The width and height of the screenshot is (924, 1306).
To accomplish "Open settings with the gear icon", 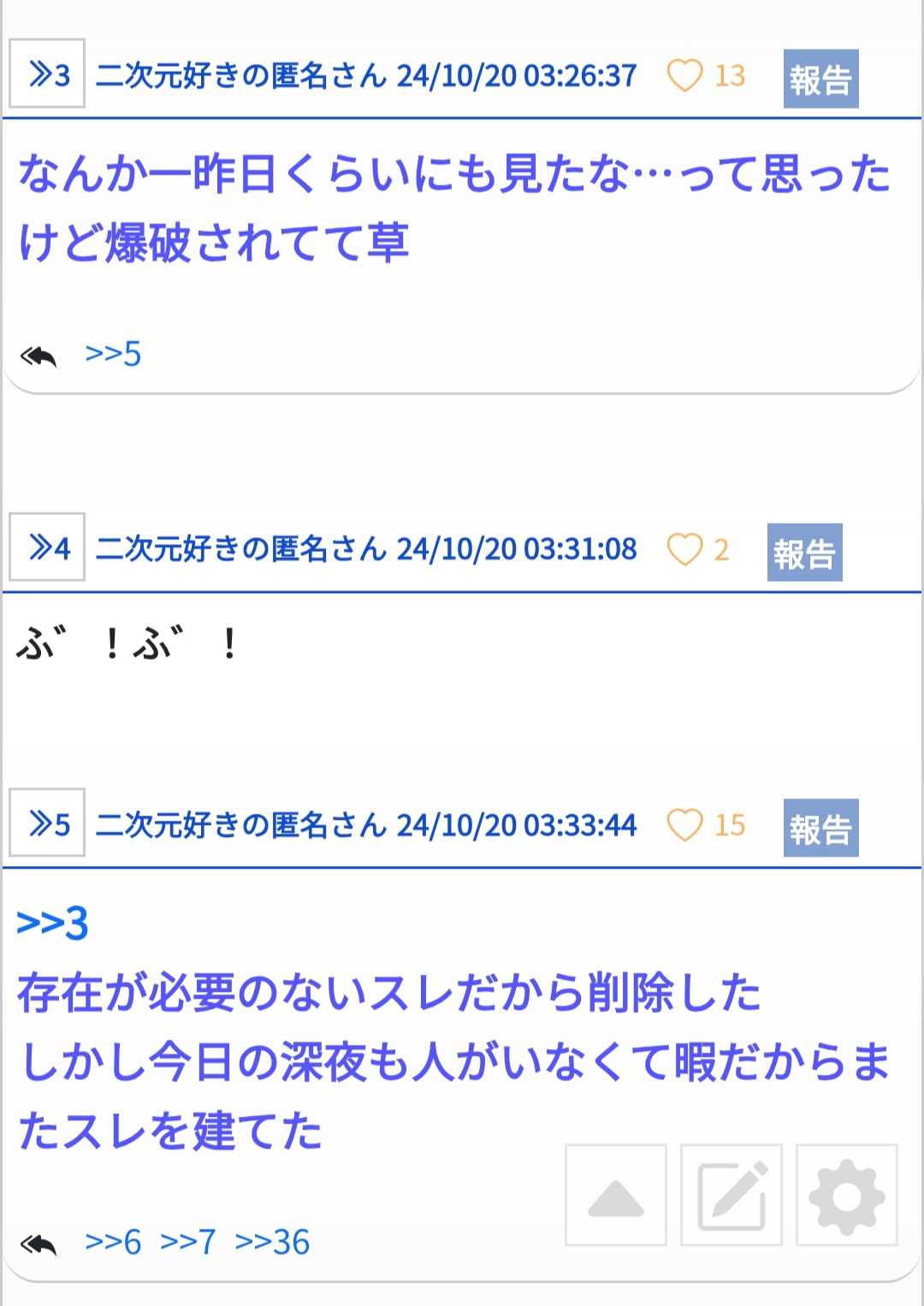I will coord(846,1196).
